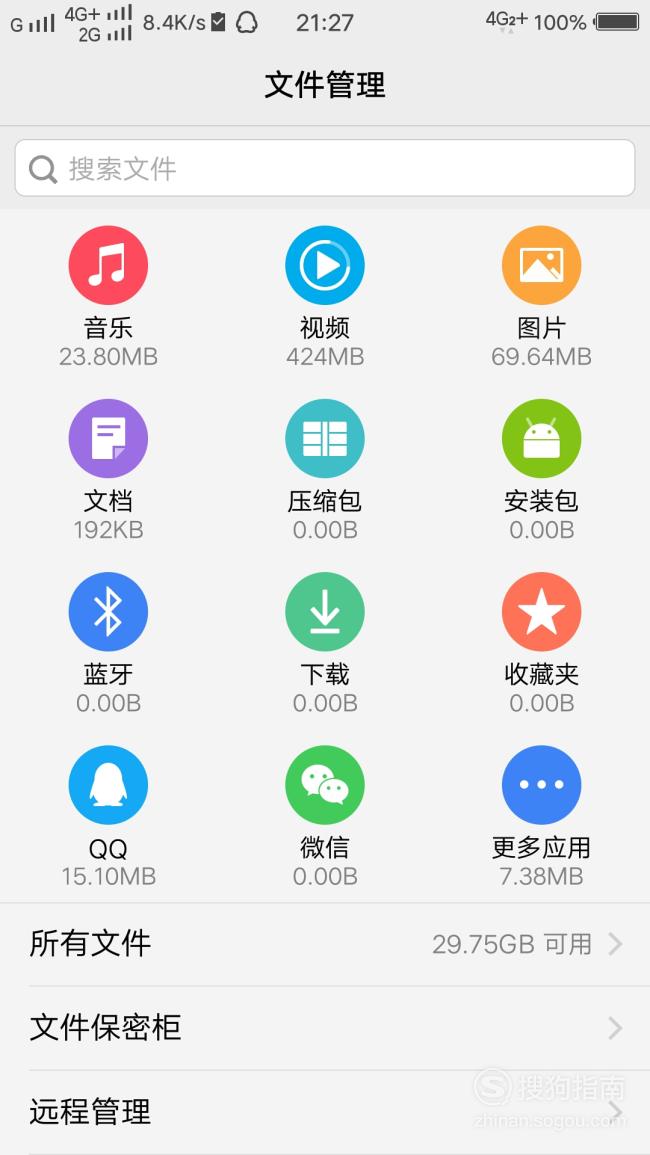Open the 文件保密柜 file safe row
The image size is (650, 1155).
[x=325, y=1028]
